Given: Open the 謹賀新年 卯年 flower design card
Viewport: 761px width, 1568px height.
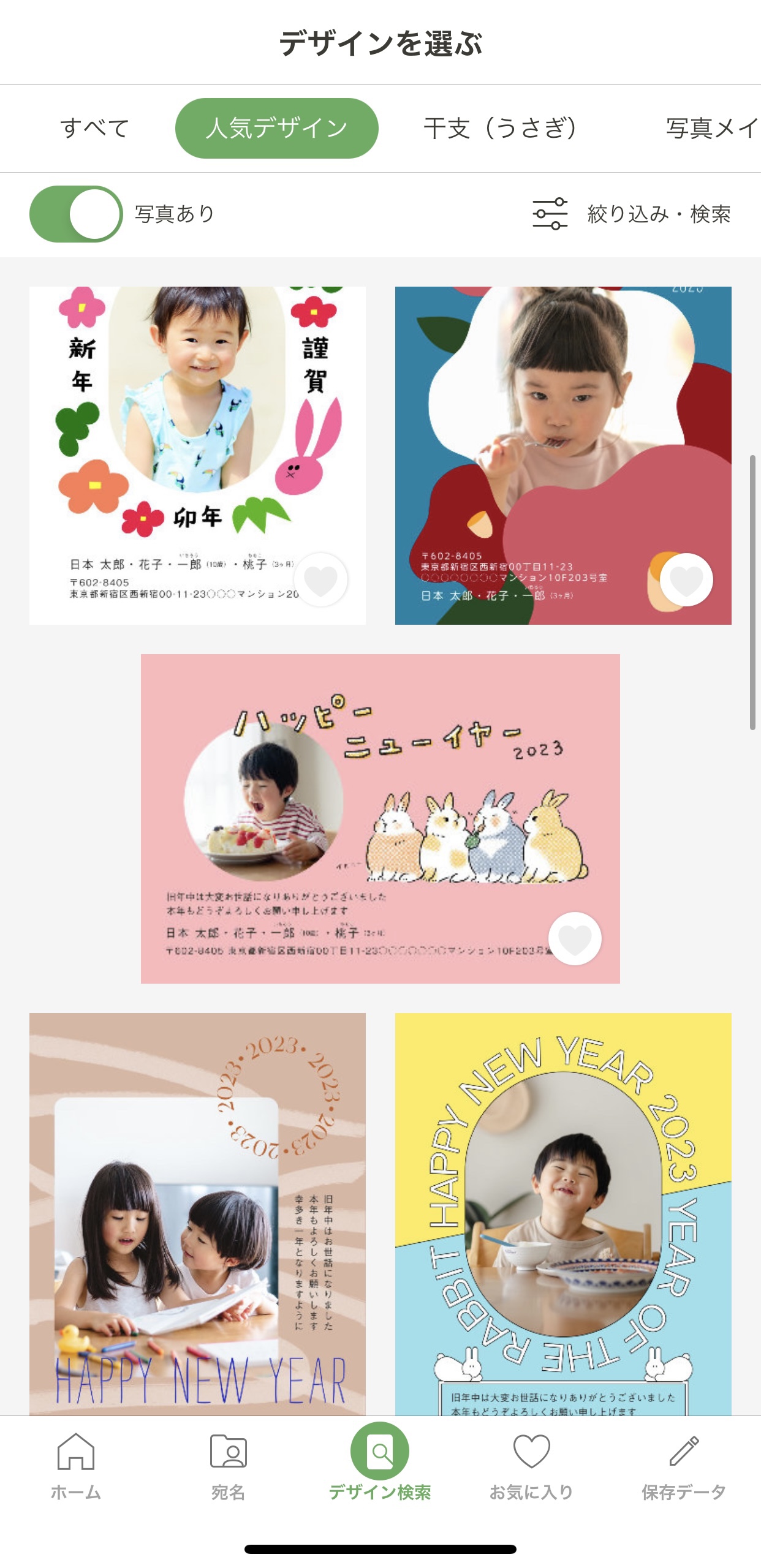Looking at the screenshot, I should (x=197, y=429).
